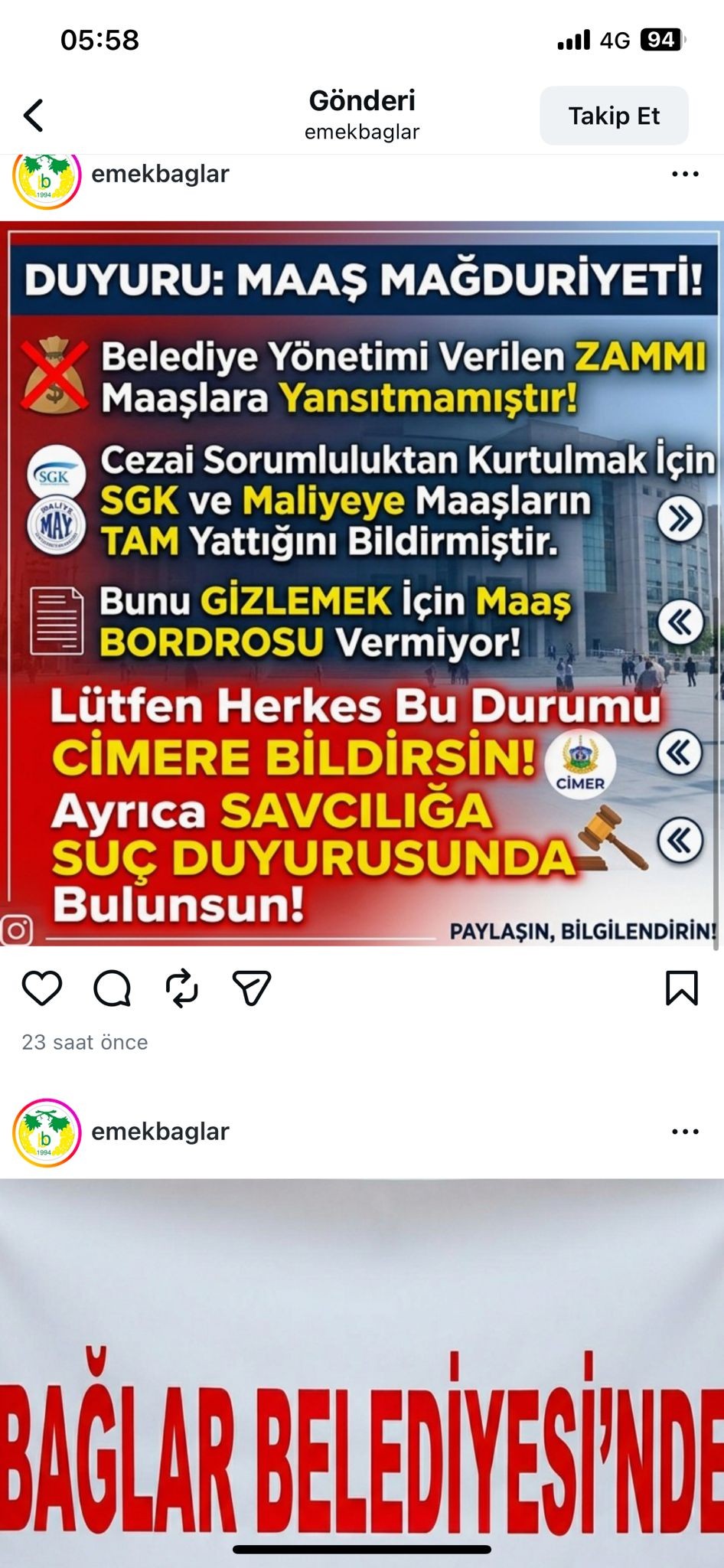This screenshot has width=724, height=1568.
Task: Open the emekbaglar profile from the second post header
Action: 160,1132
